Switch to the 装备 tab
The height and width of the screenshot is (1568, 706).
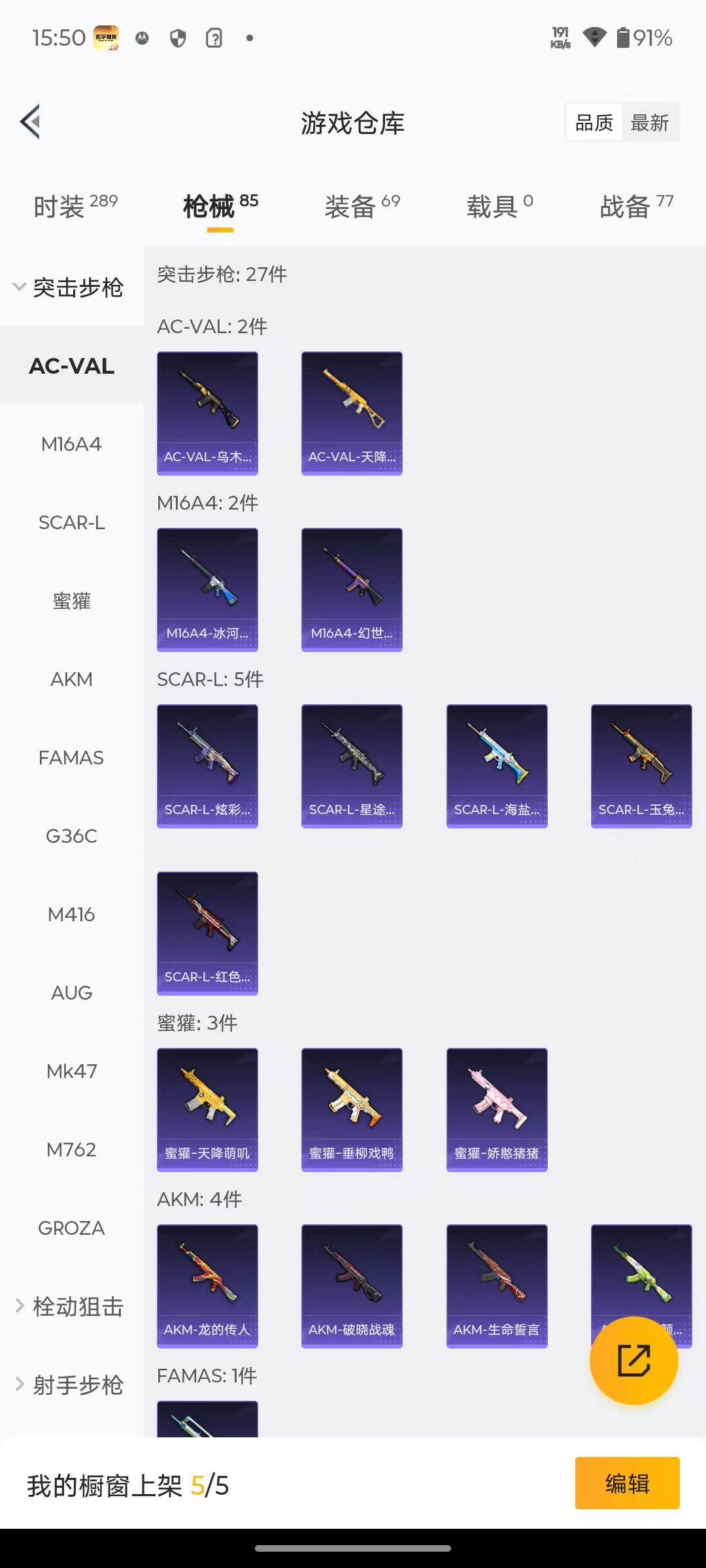tap(361, 206)
